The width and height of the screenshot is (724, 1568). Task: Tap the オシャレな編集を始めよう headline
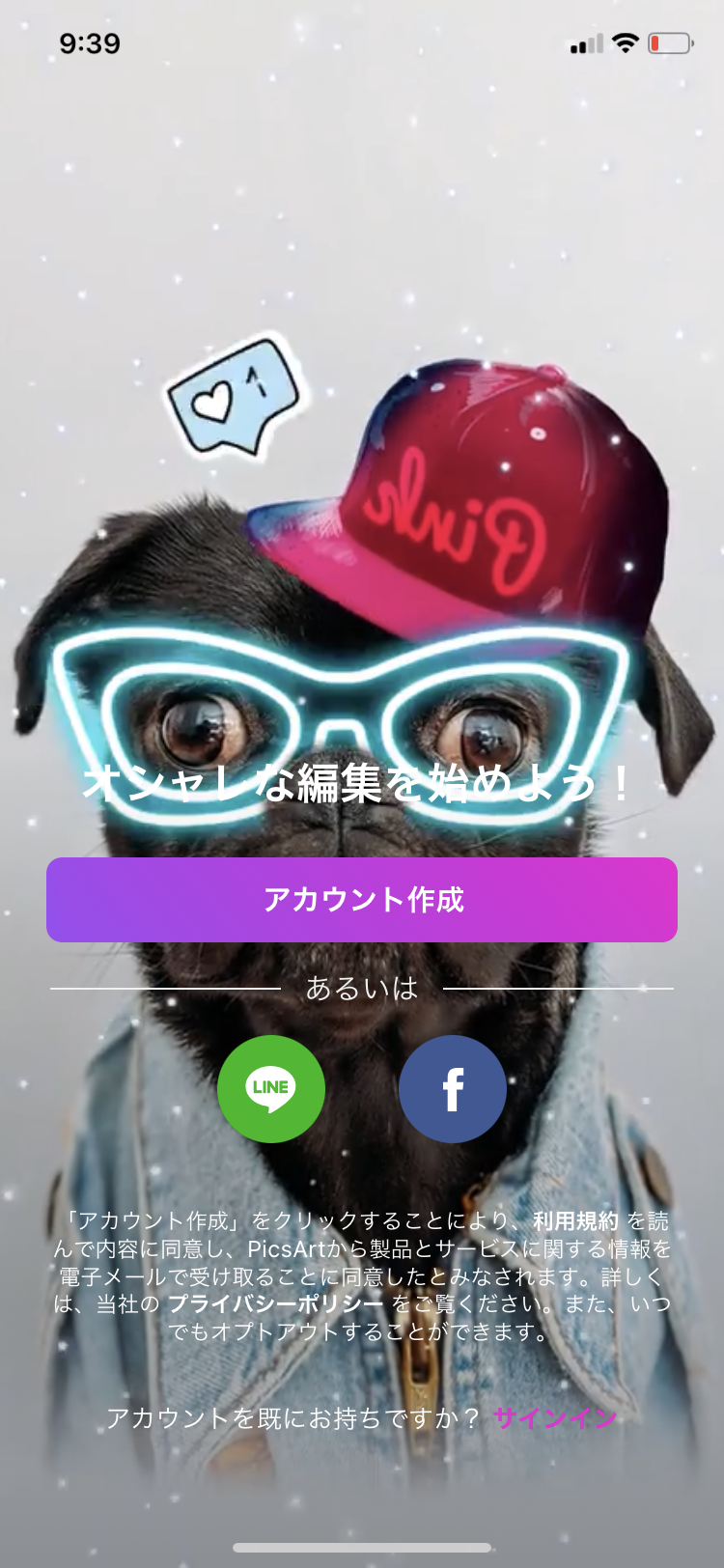click(x=361, y=784)
